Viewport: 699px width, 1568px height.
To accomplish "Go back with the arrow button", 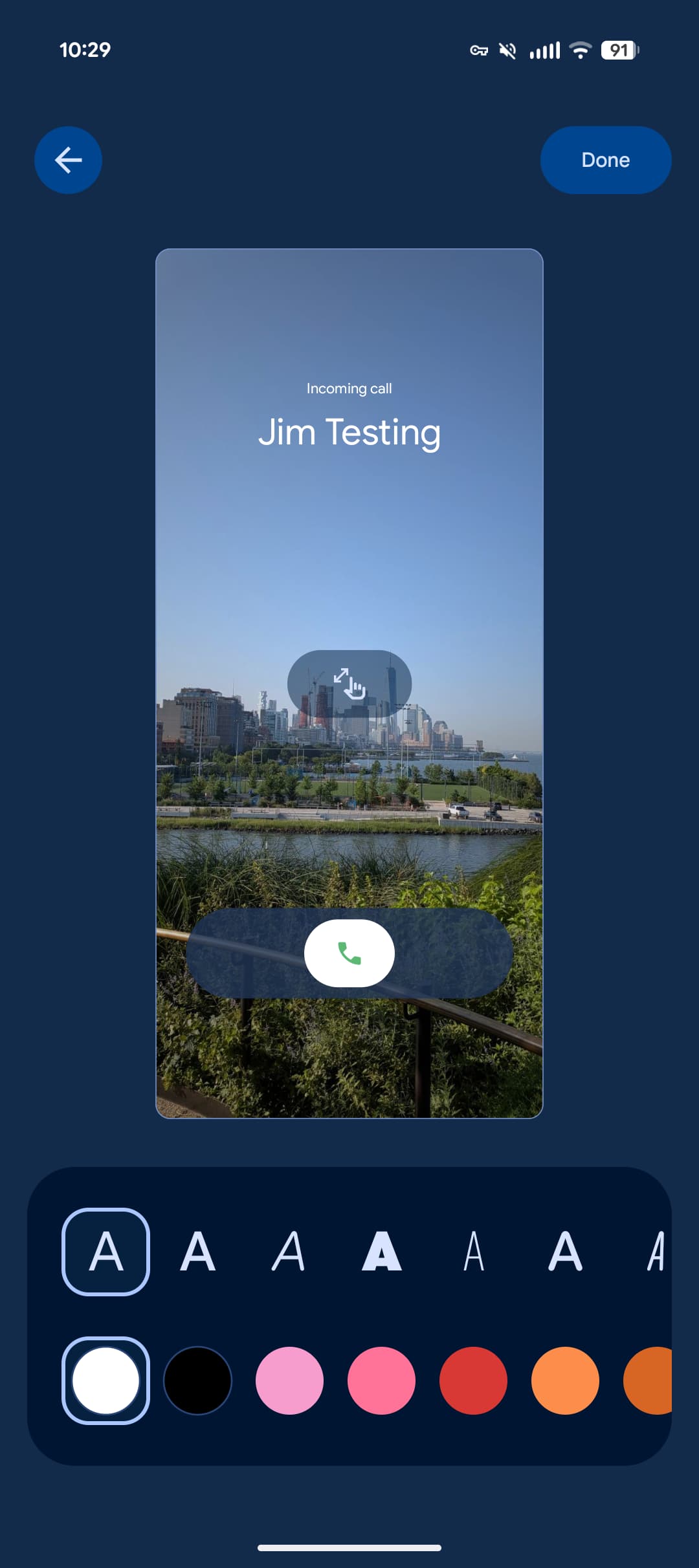I will pos(68,160).
